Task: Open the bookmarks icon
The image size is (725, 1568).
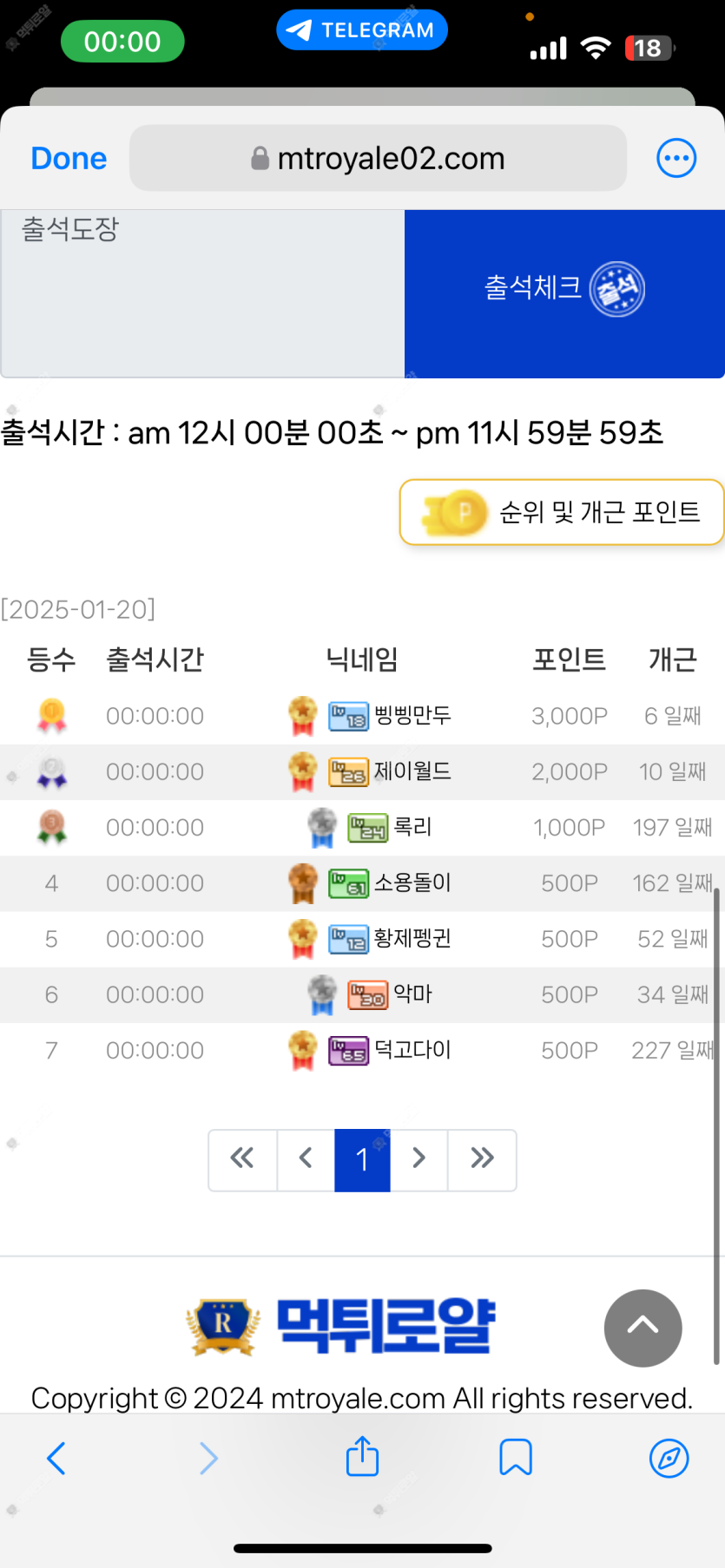Action: coord(516,1458)
